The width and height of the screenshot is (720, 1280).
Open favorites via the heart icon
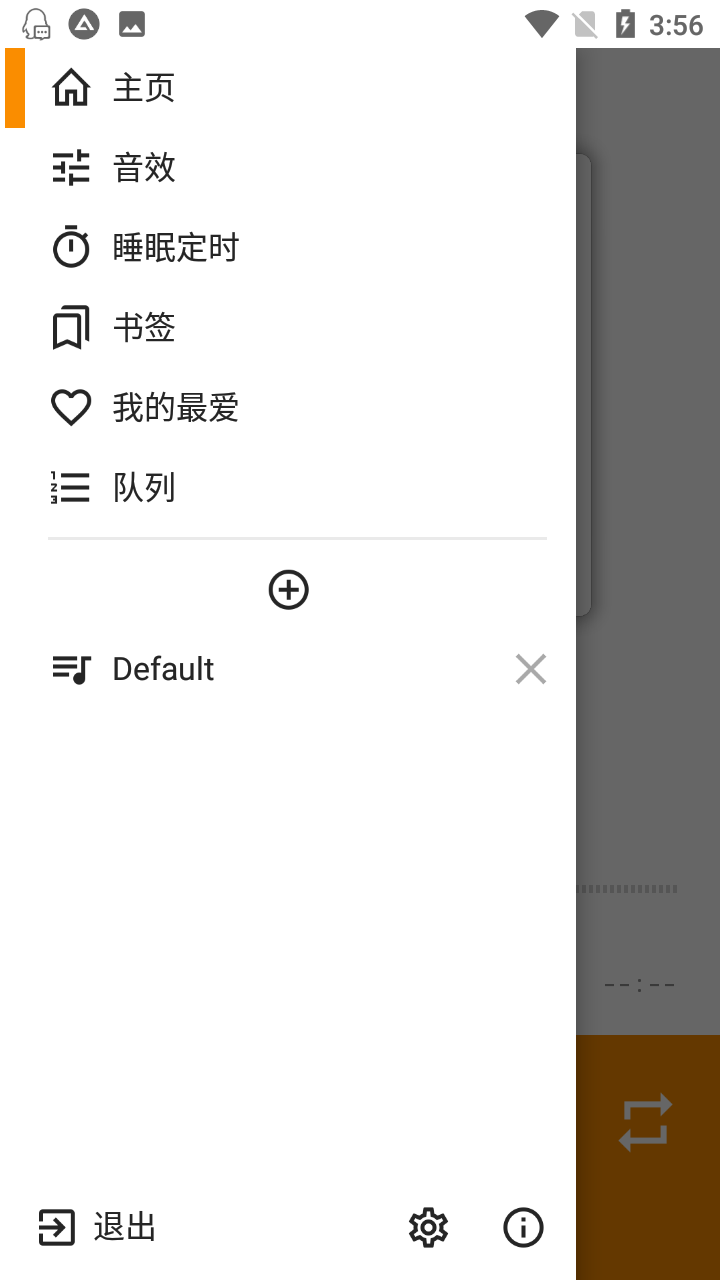point(70,407)
